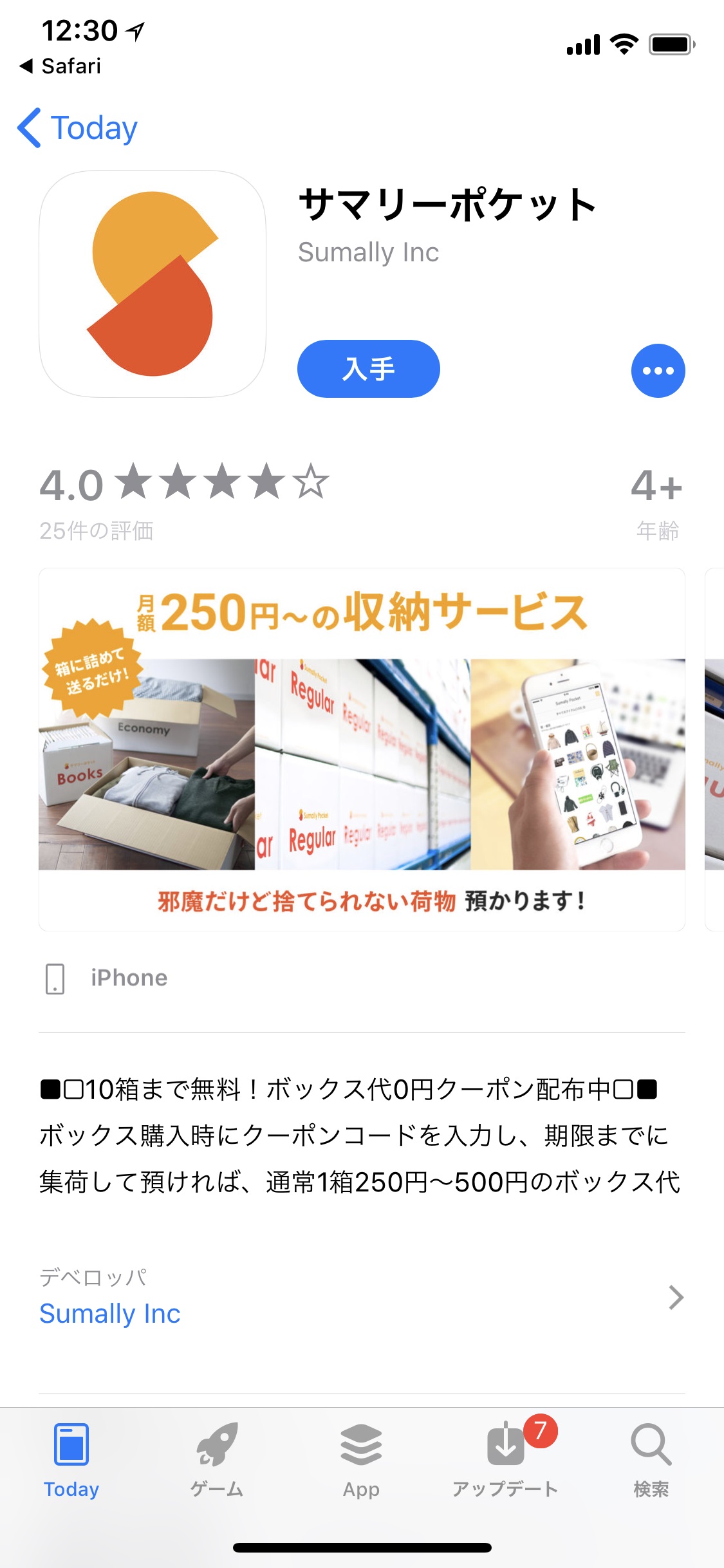Screen dimensions: 724x1568
Task: Switch to the ゲーム tab
Action: (x=217, y=1461)
